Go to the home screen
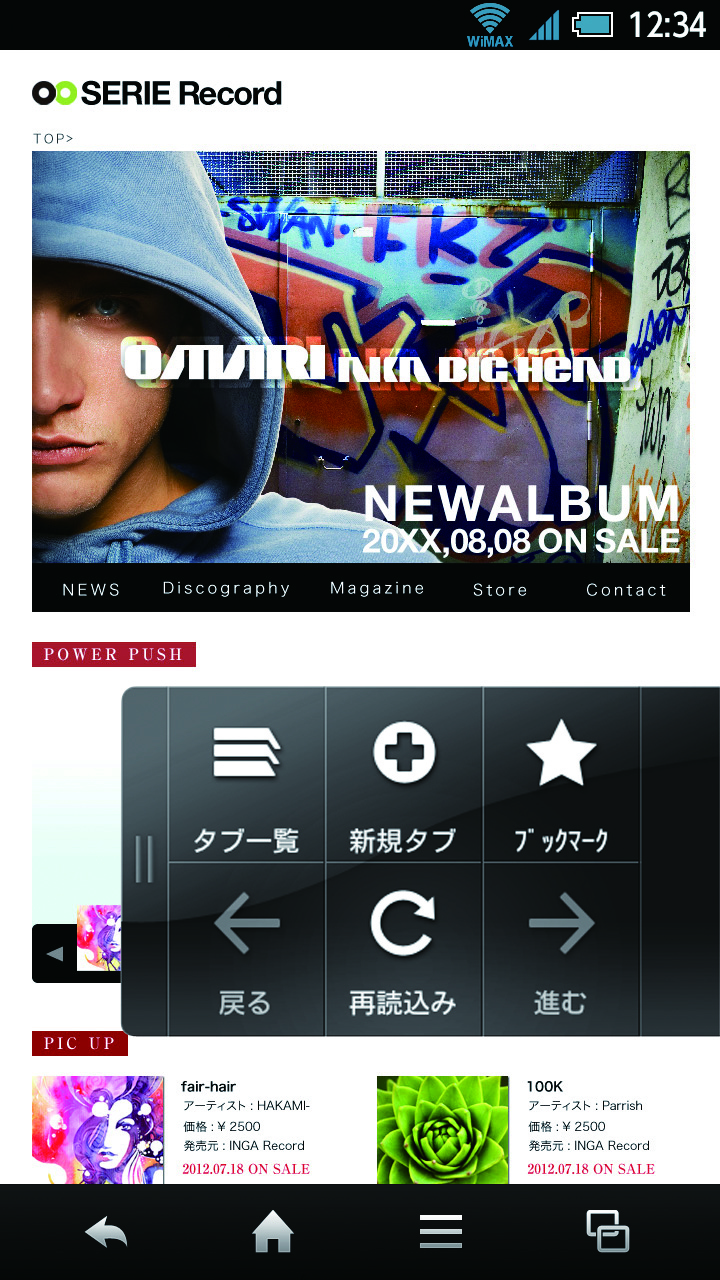 click(272, 1232)
